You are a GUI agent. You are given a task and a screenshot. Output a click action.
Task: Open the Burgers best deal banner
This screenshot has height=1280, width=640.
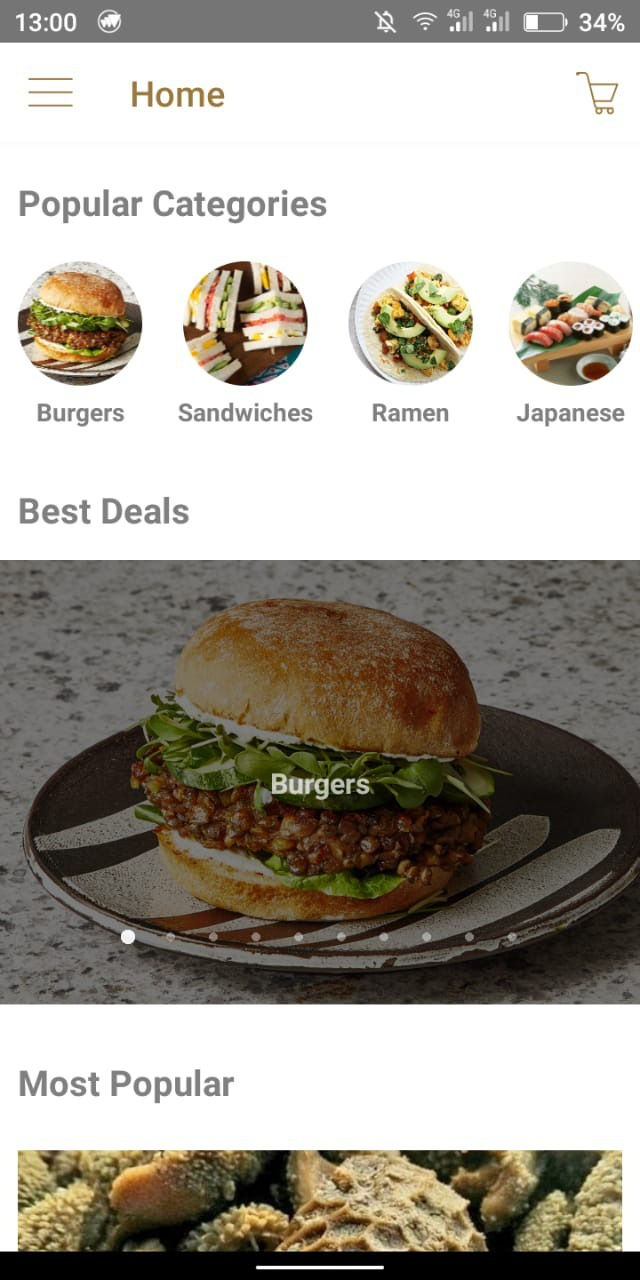tap(320, 781)
